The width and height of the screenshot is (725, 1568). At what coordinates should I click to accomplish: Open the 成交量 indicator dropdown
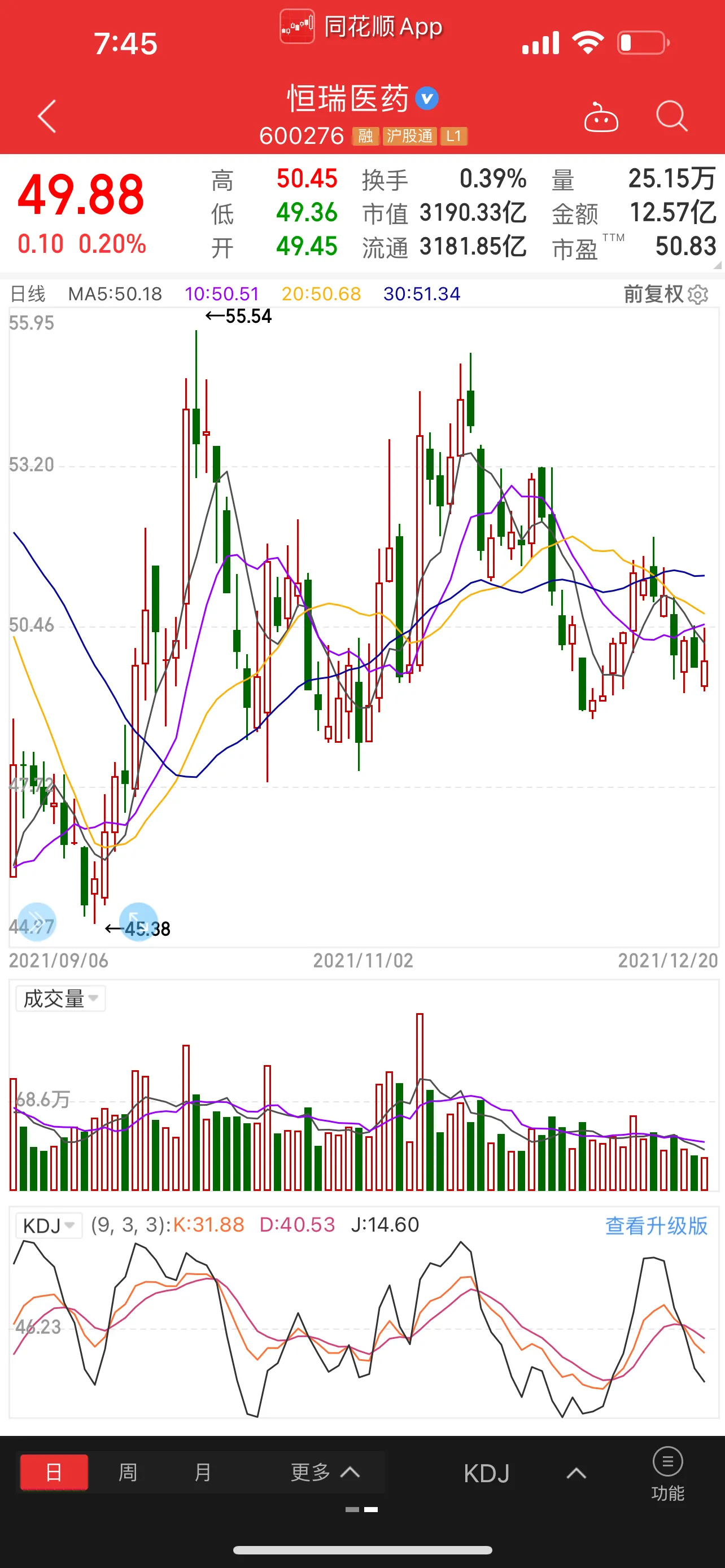(60, 999)
